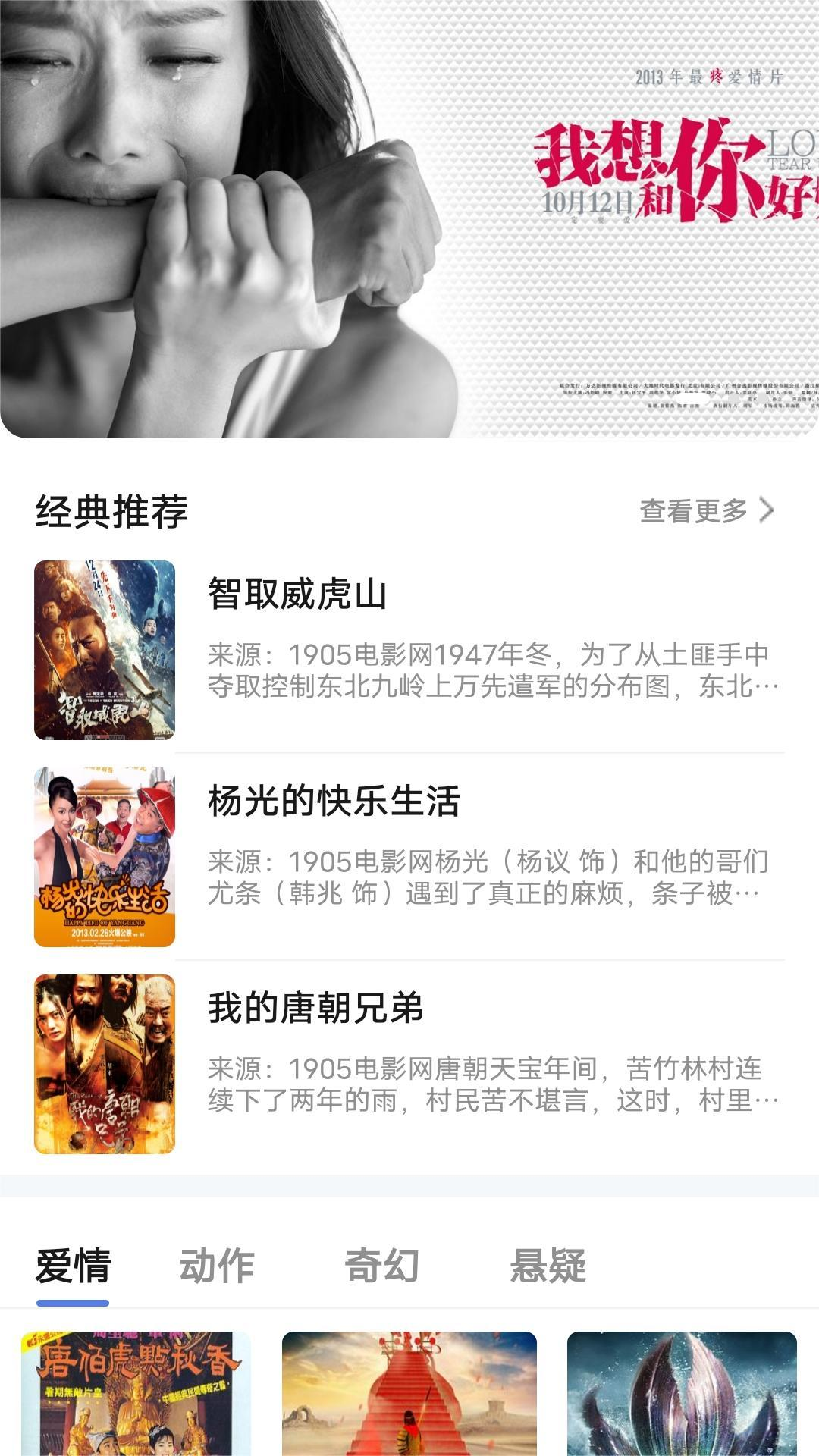Open the 我想和你好好的 banner poster

(409, 220)
